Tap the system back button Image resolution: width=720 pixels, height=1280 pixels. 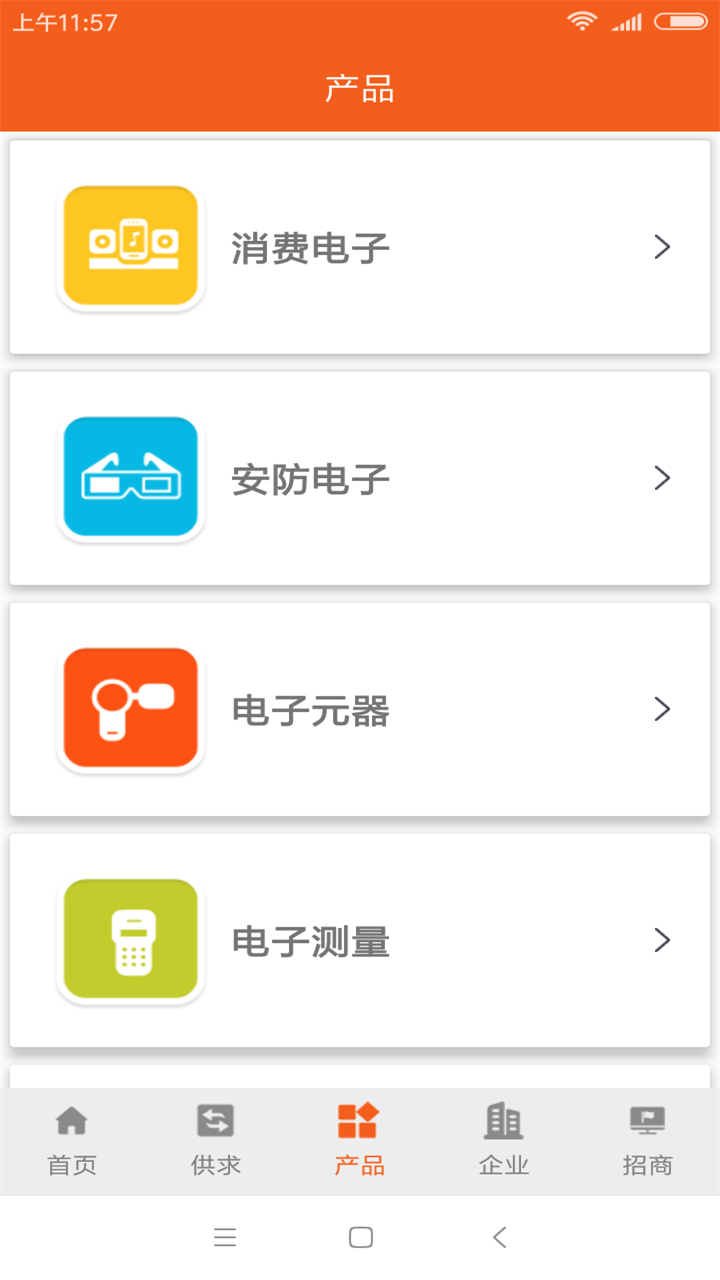coord(500,1237)
